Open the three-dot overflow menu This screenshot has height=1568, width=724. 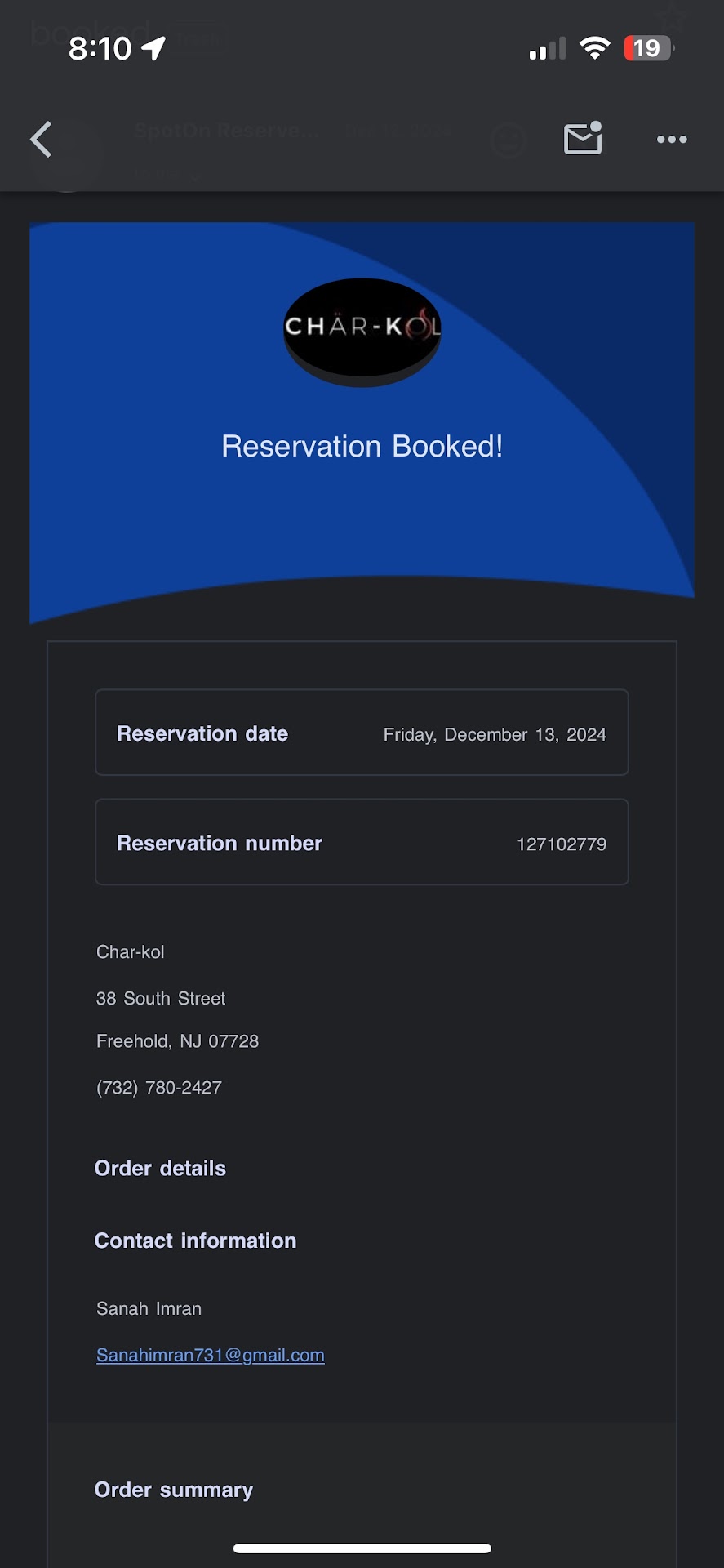(671, 140)
